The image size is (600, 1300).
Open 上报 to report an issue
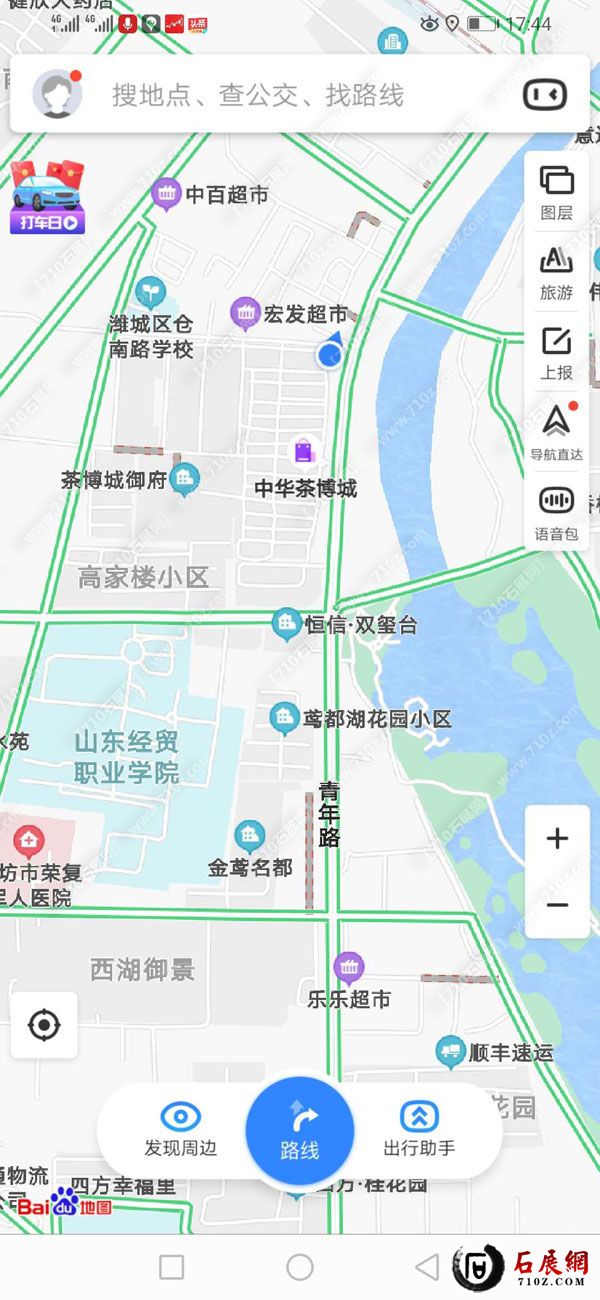(557, 352)
